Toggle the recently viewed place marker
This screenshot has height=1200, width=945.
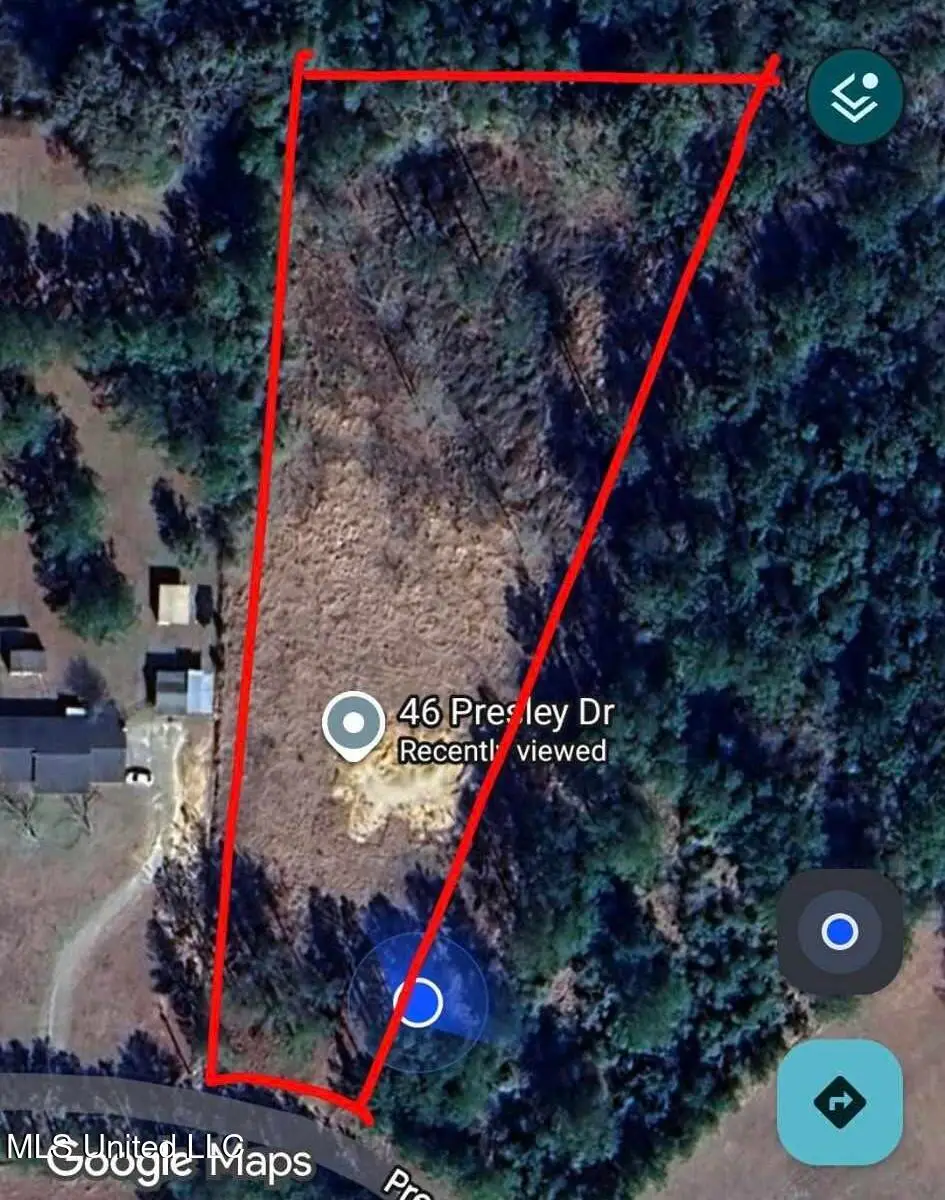click(355, 723)
